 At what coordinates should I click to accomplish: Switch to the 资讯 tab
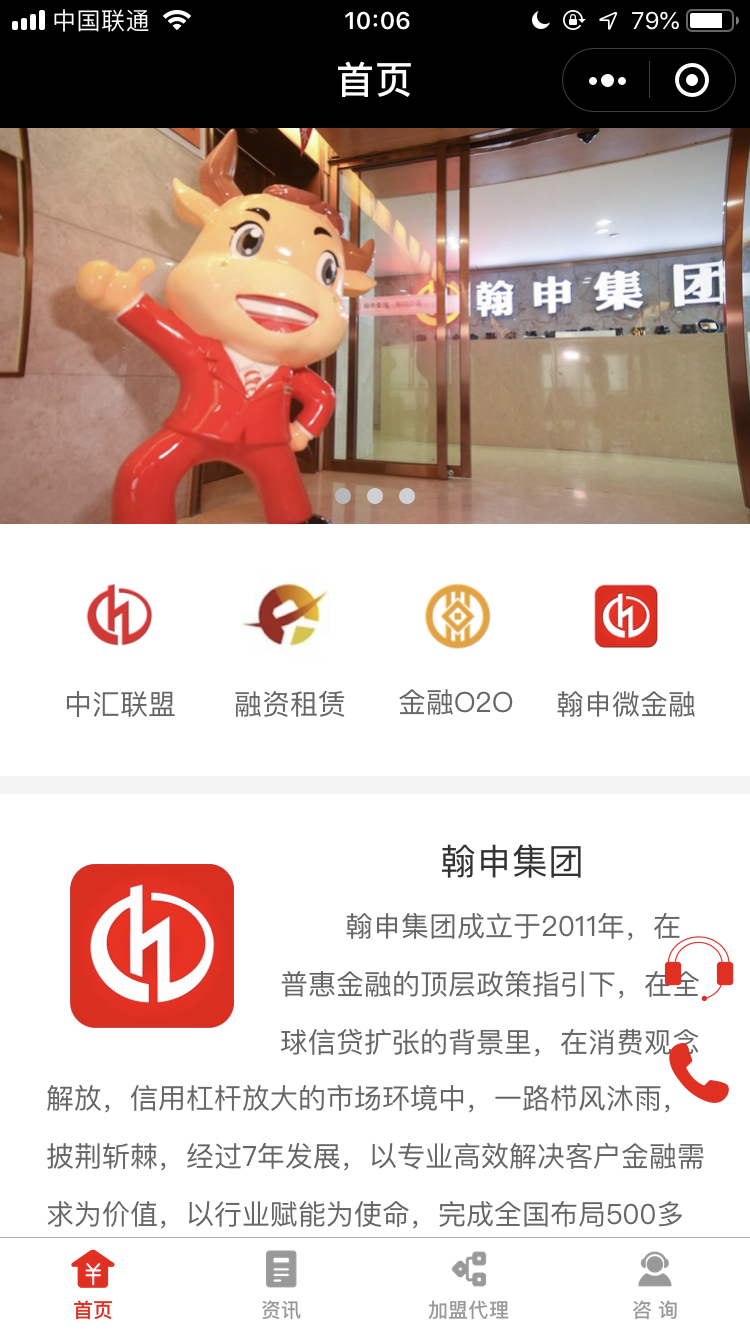(x=281, y=1285)
